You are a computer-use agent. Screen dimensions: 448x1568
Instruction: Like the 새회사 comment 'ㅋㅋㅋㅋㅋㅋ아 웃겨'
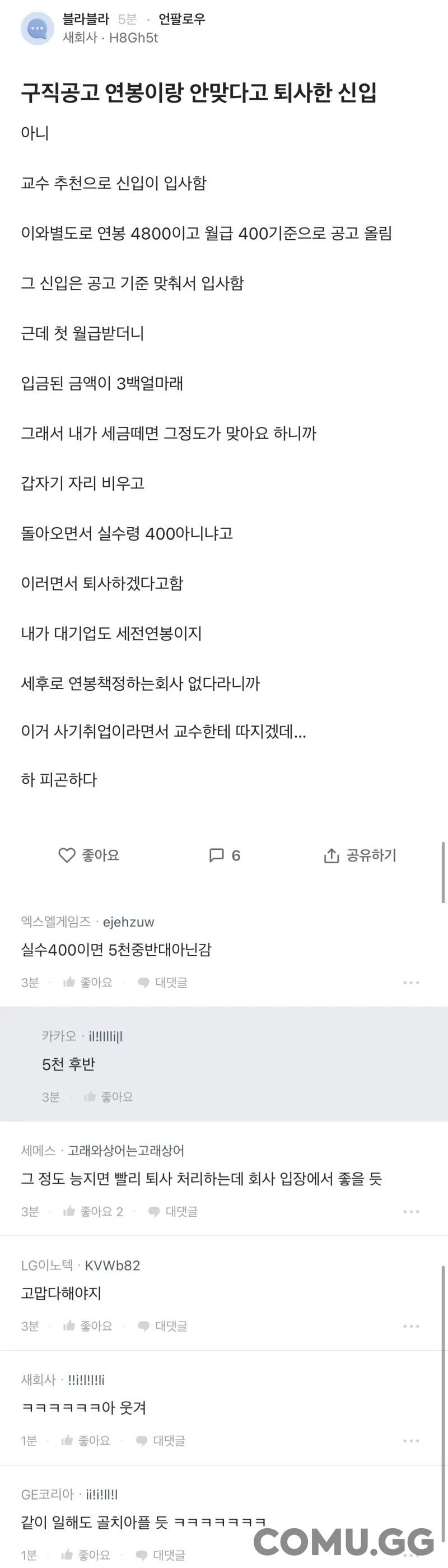tap(86, 1440)
